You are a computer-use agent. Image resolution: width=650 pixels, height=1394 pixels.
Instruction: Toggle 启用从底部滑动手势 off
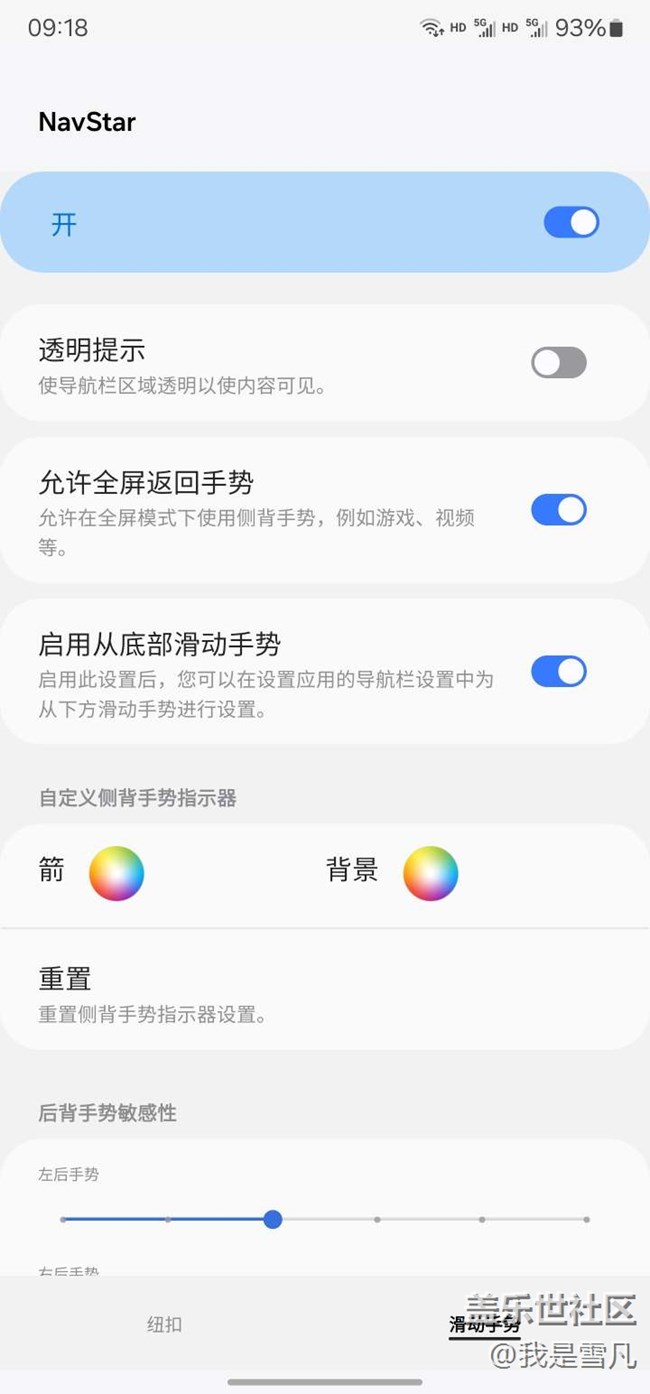pyautogui.click(x=558, y=671)
